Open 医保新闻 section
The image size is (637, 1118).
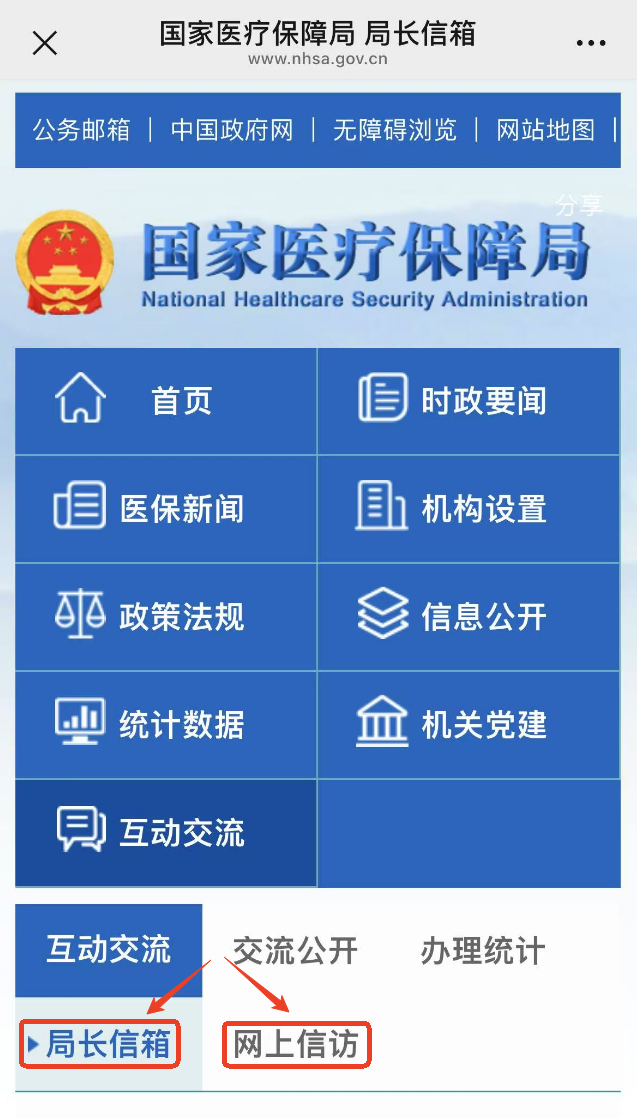tap(166, 509)
